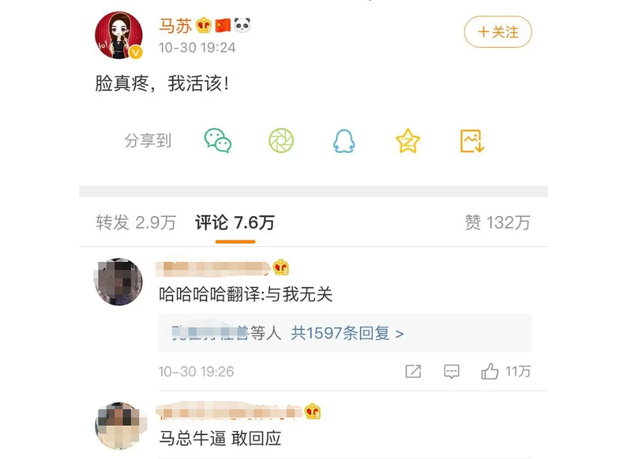This screenshot has height=459, width=640.
Task: Open the avatar of the 与我无关 commenter
Action: coord(119,282)
